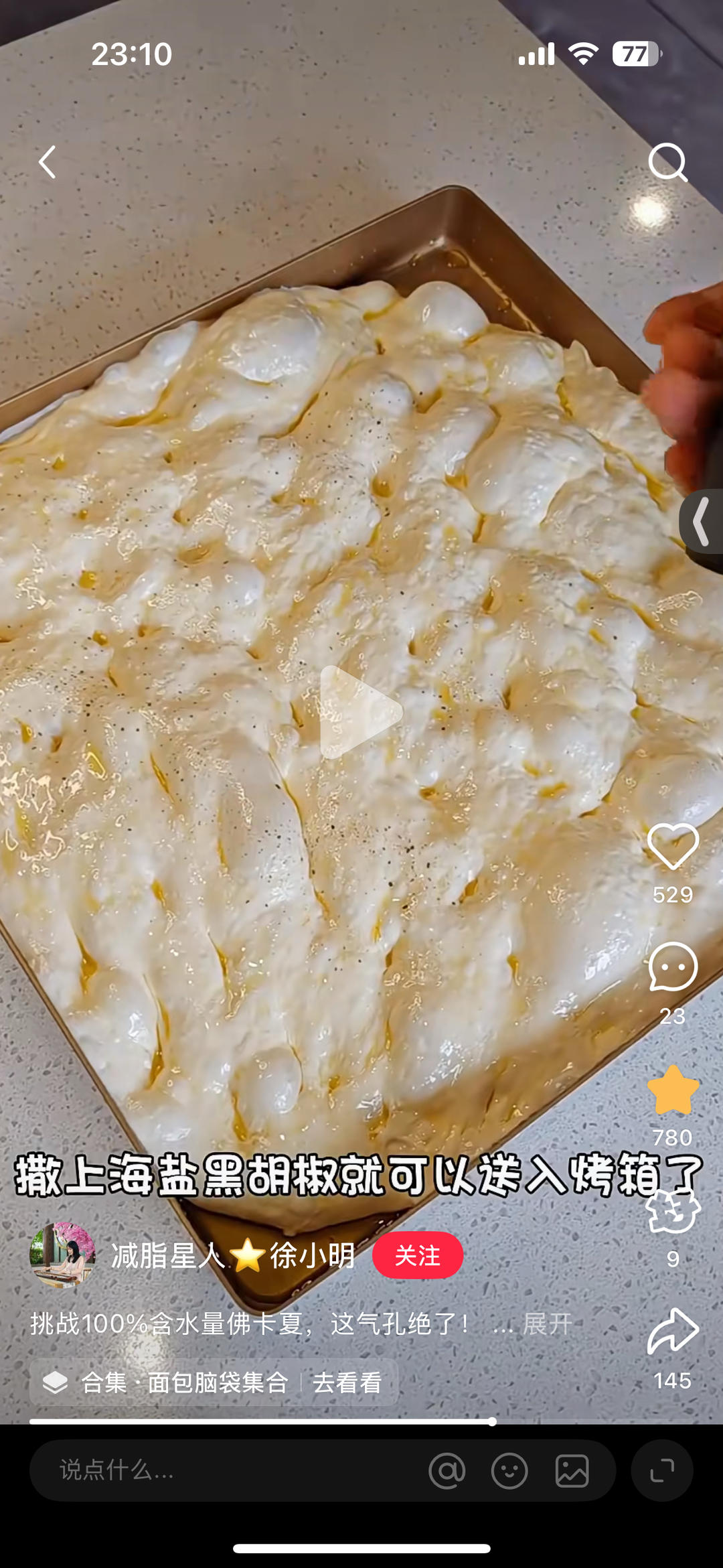The width and height of the screenshot is (723, 1568).
Task: Tap the back arrow to exit the video
Action: coord(46,163)
